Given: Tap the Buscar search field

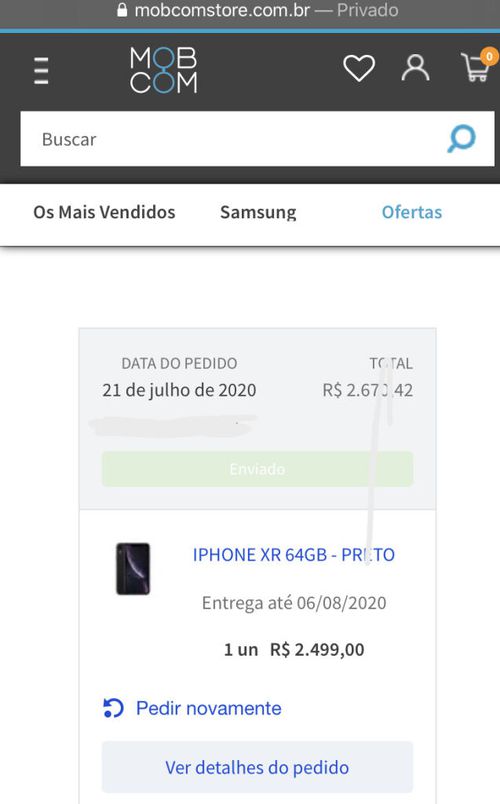Looking at the screenshot, I should click(231, 139).
